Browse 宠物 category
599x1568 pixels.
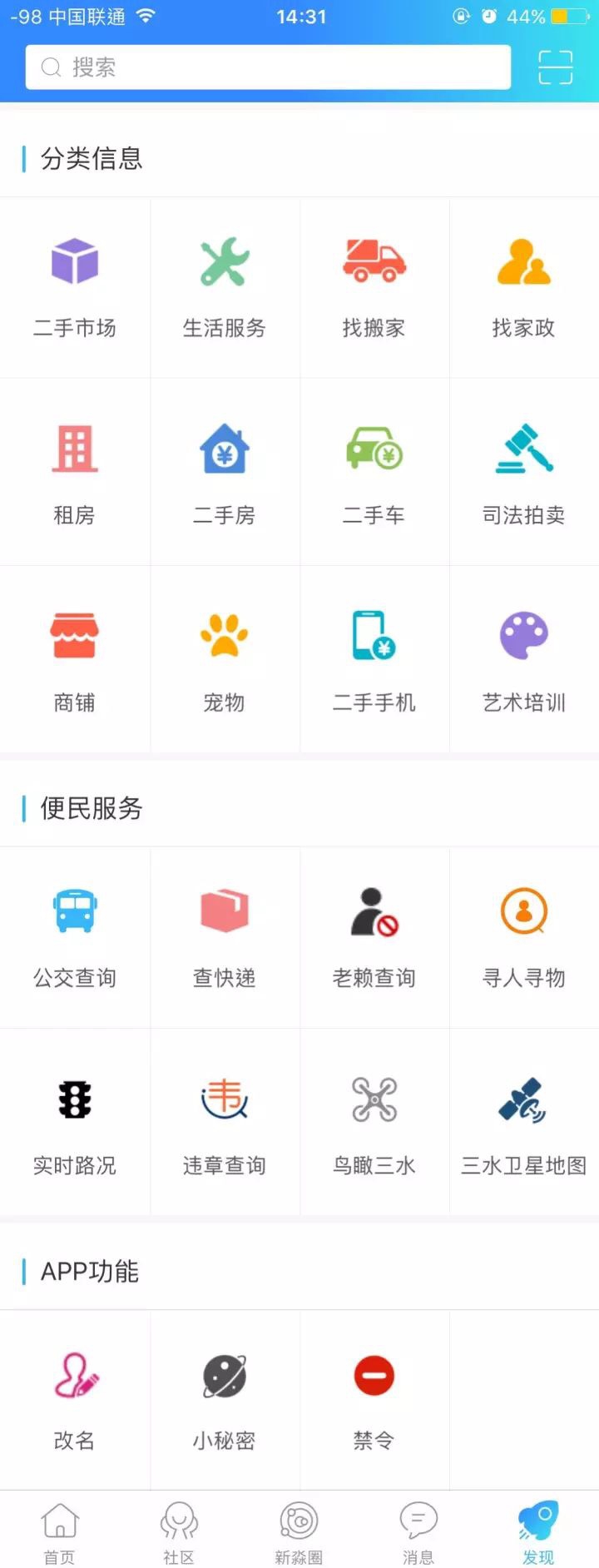pyautogui.click(x=225, y=660)
